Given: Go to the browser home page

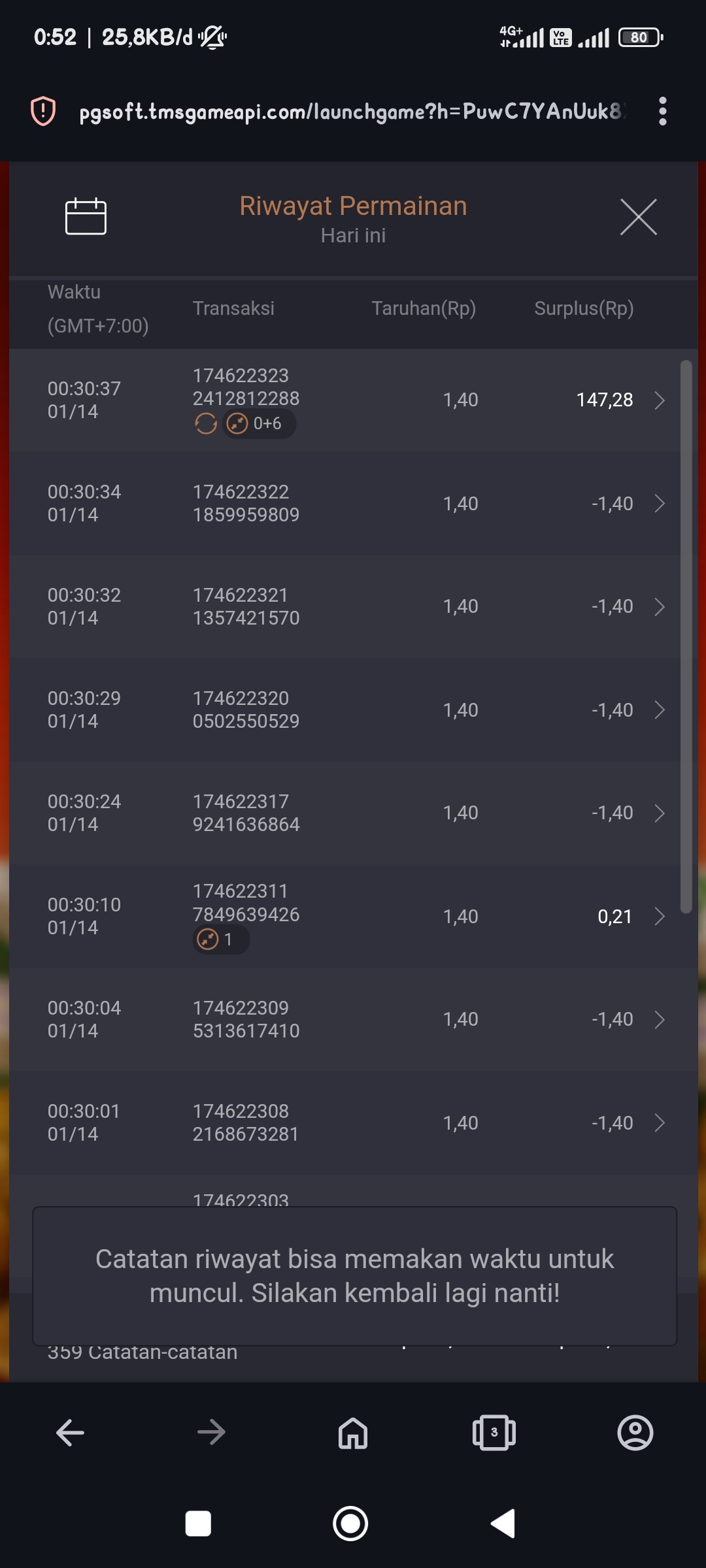Looking at the screenshot, I should click(x=353, y=1433).
